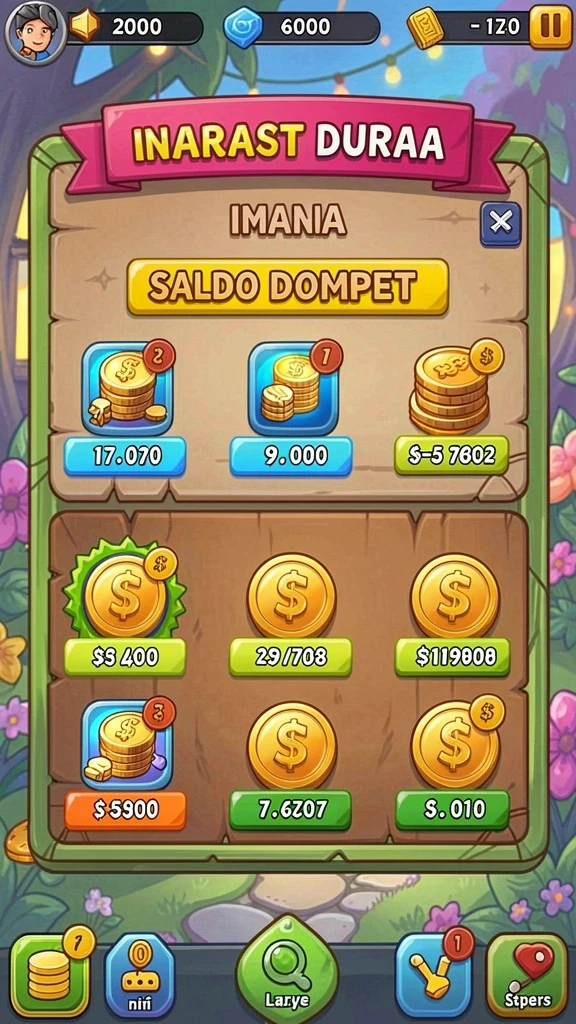Open the blue tools tab with badge
Viewport: 576px width, 1024px height.
coord(432,975)
